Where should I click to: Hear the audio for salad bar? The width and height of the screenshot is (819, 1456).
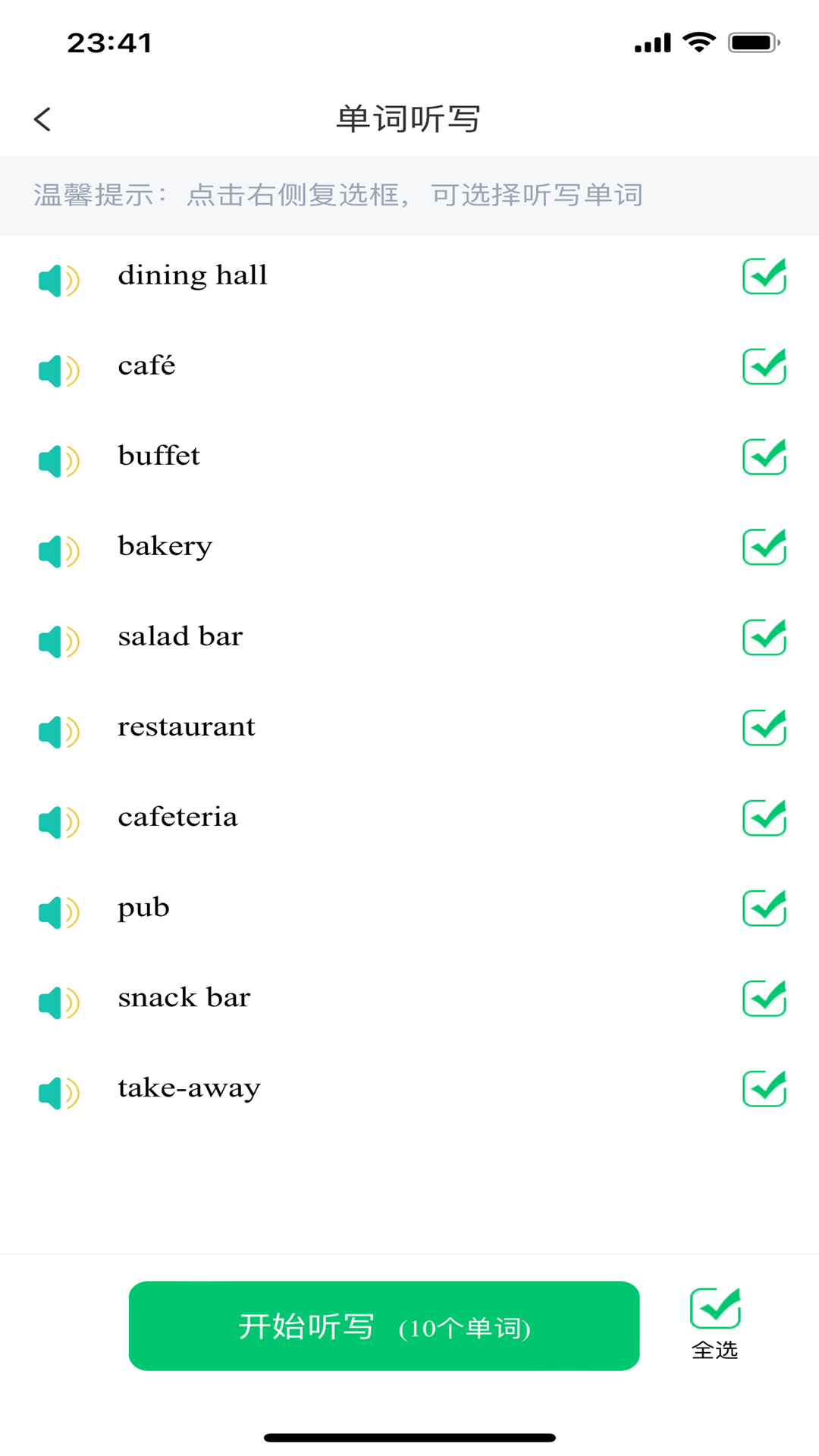click(58, 642)
